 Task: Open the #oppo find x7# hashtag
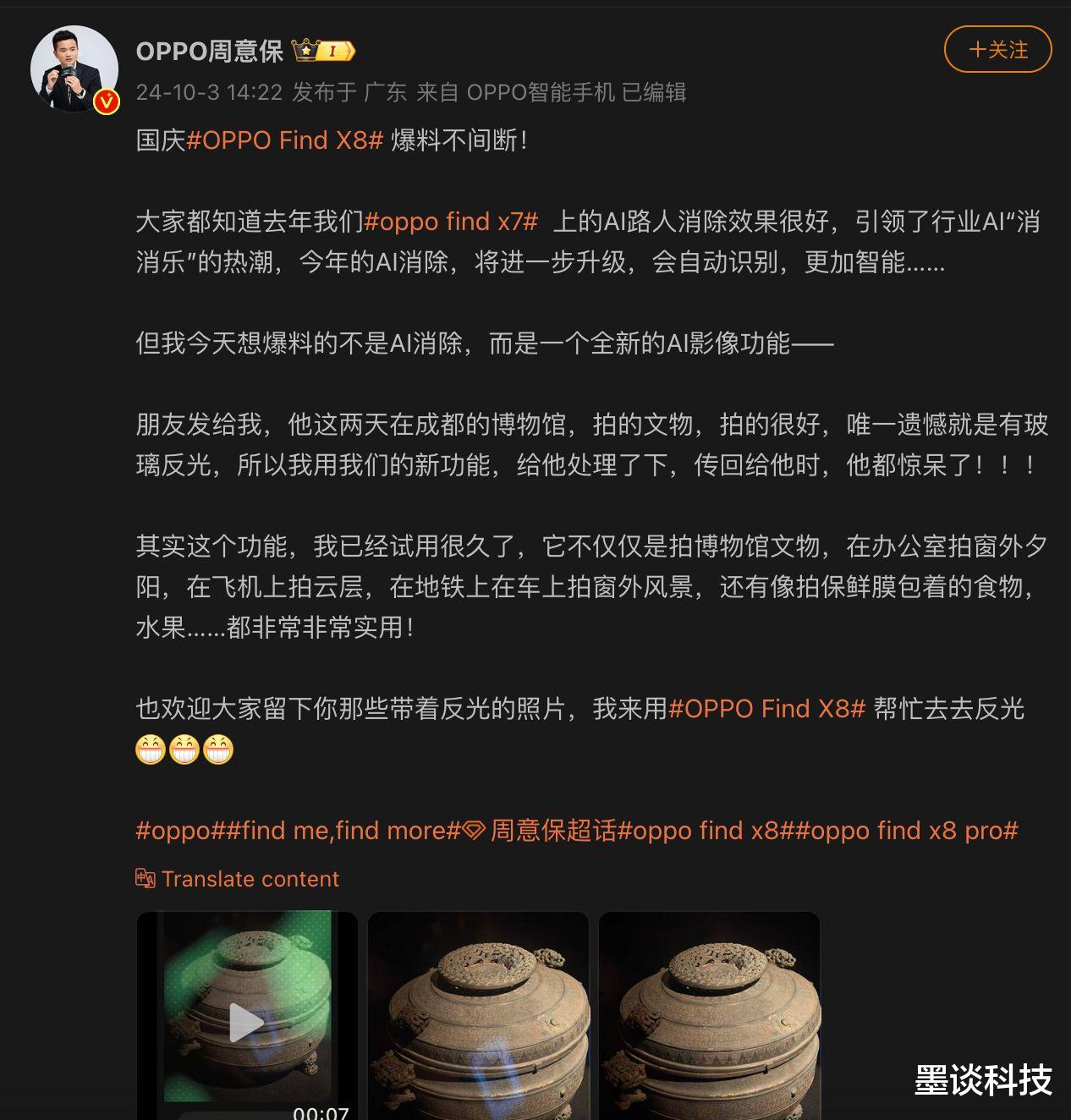(452, 221)
